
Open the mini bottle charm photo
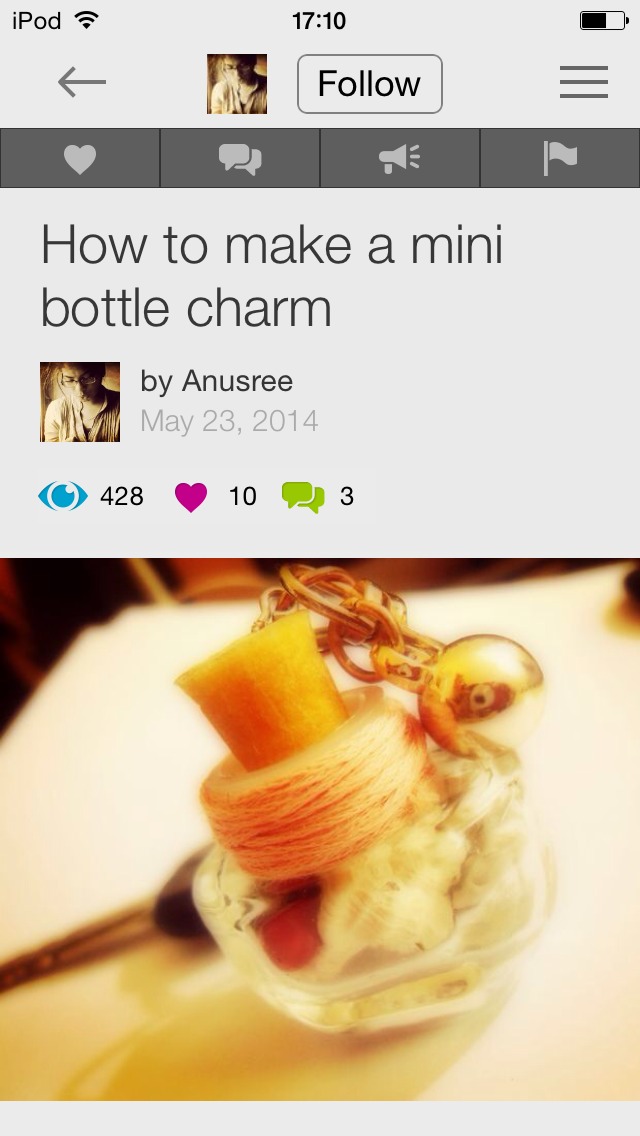320,828
